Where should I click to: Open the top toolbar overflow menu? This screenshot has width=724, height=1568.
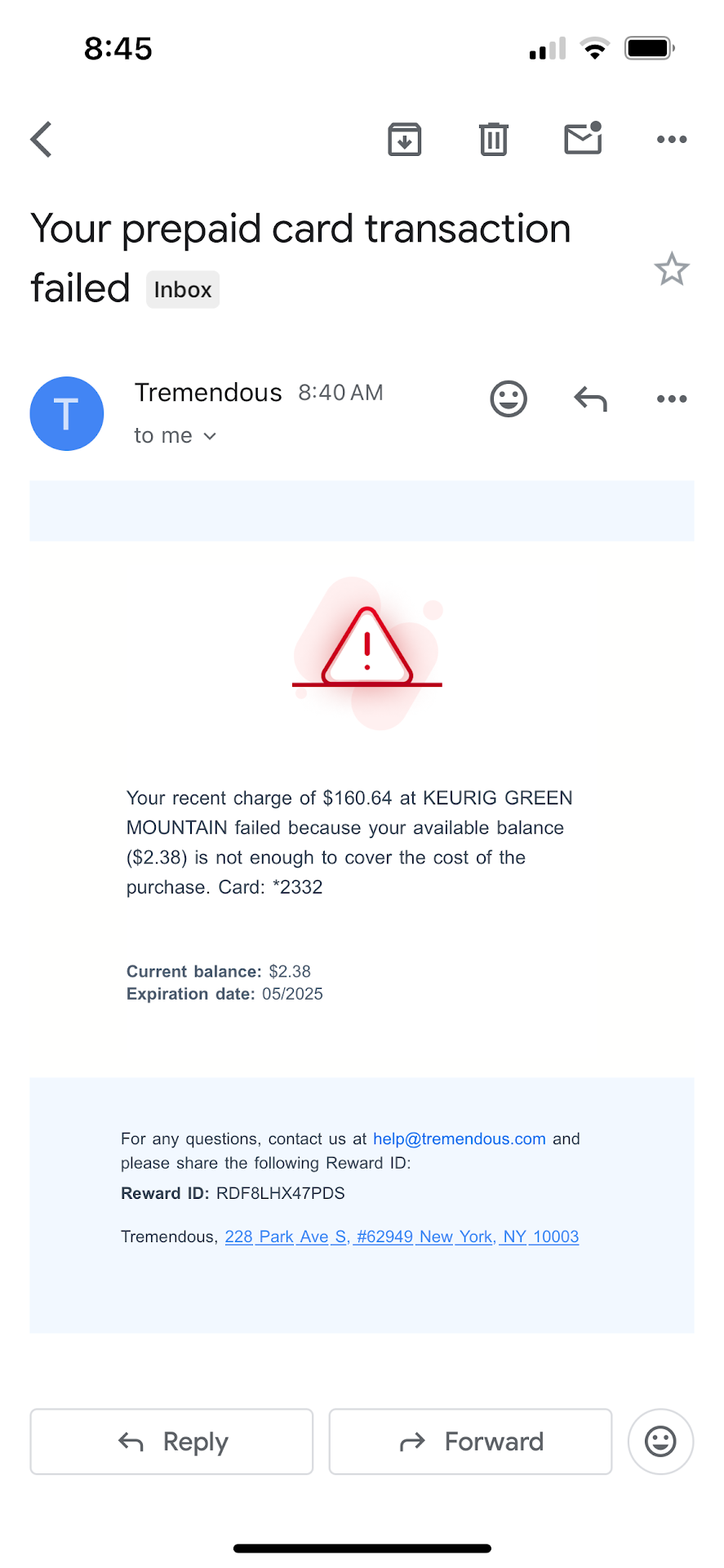click(x=671, y=140)
